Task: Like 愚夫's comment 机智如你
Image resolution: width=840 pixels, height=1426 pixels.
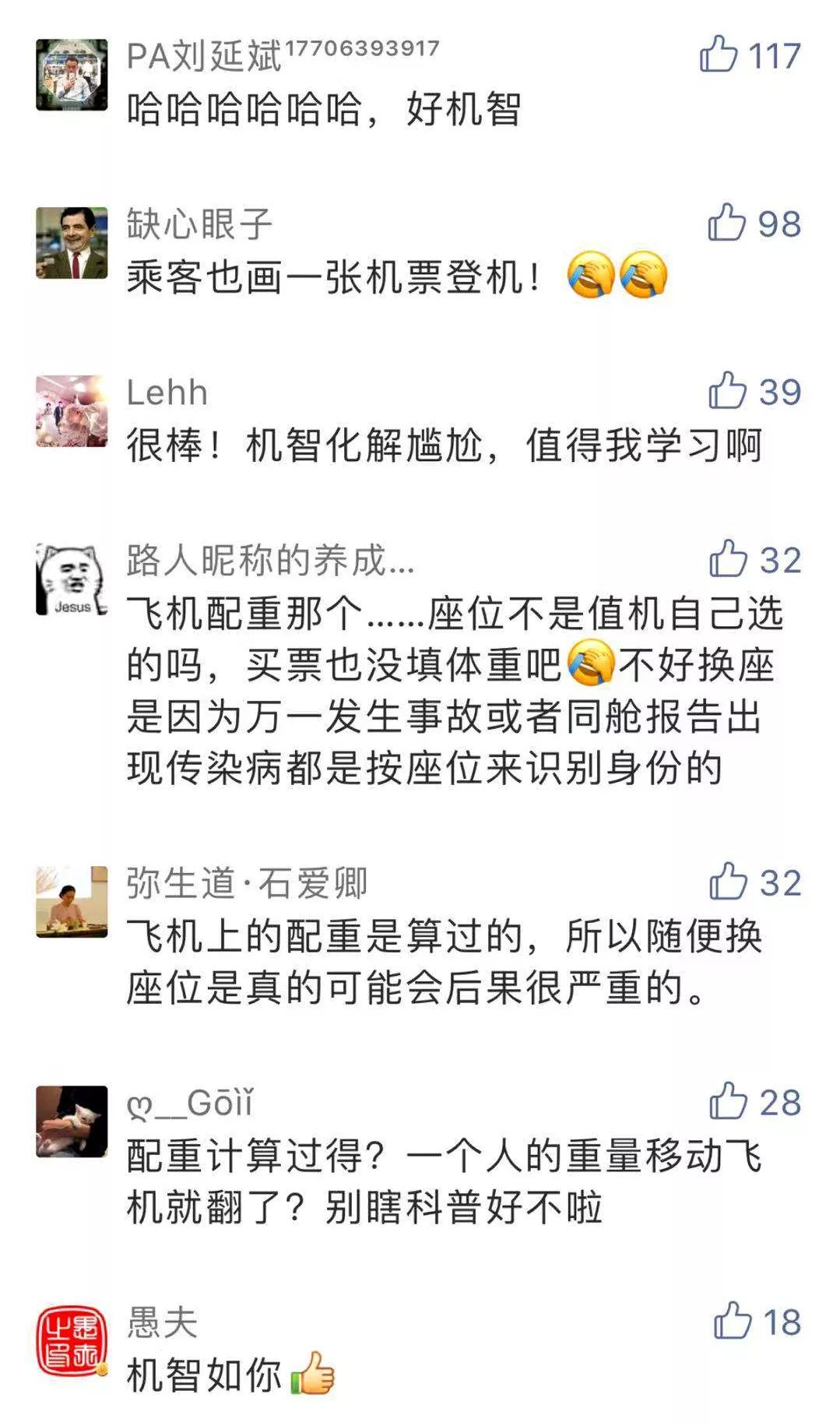Action: 732,1321
